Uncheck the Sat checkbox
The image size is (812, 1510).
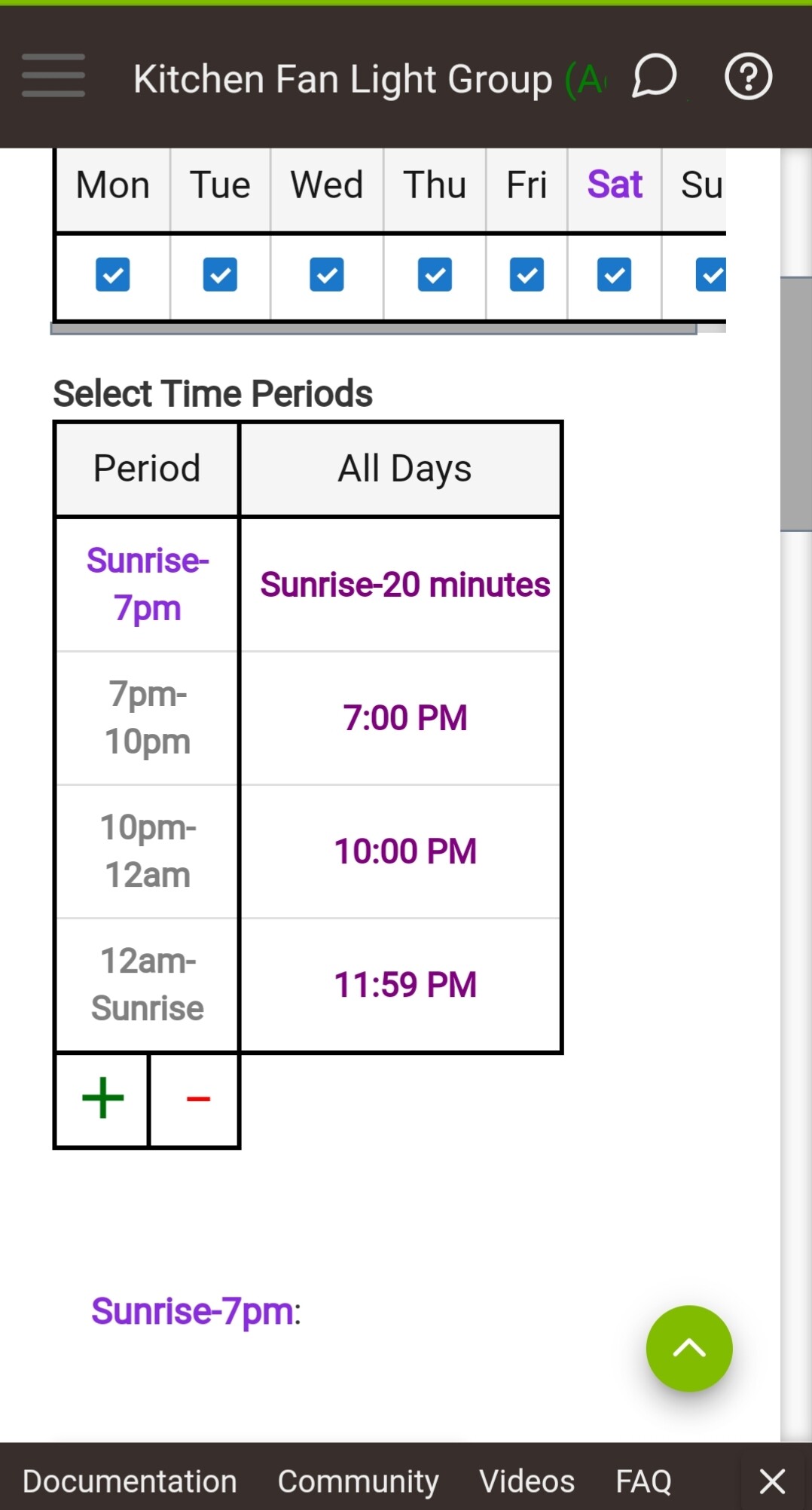coord(615,274)
